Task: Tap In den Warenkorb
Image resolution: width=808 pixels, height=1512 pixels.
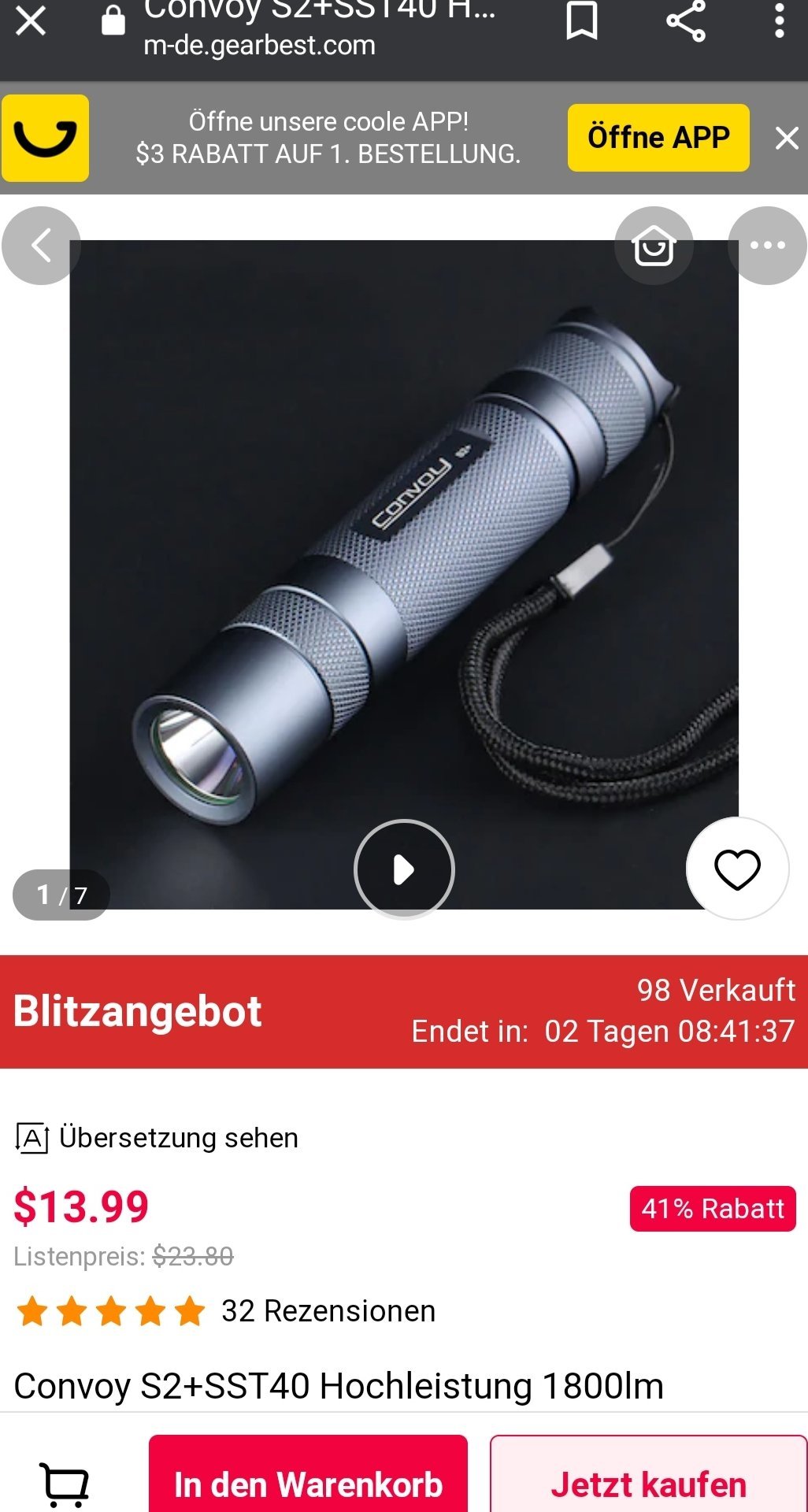Action: [x=308, y=1475]
